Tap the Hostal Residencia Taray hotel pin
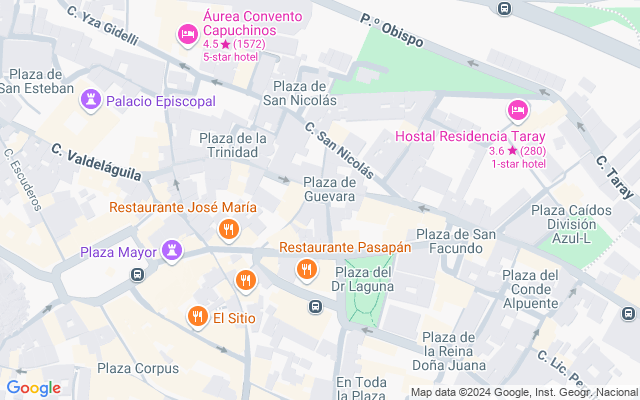This screenshot has height=400, width=640. (518, 111)
